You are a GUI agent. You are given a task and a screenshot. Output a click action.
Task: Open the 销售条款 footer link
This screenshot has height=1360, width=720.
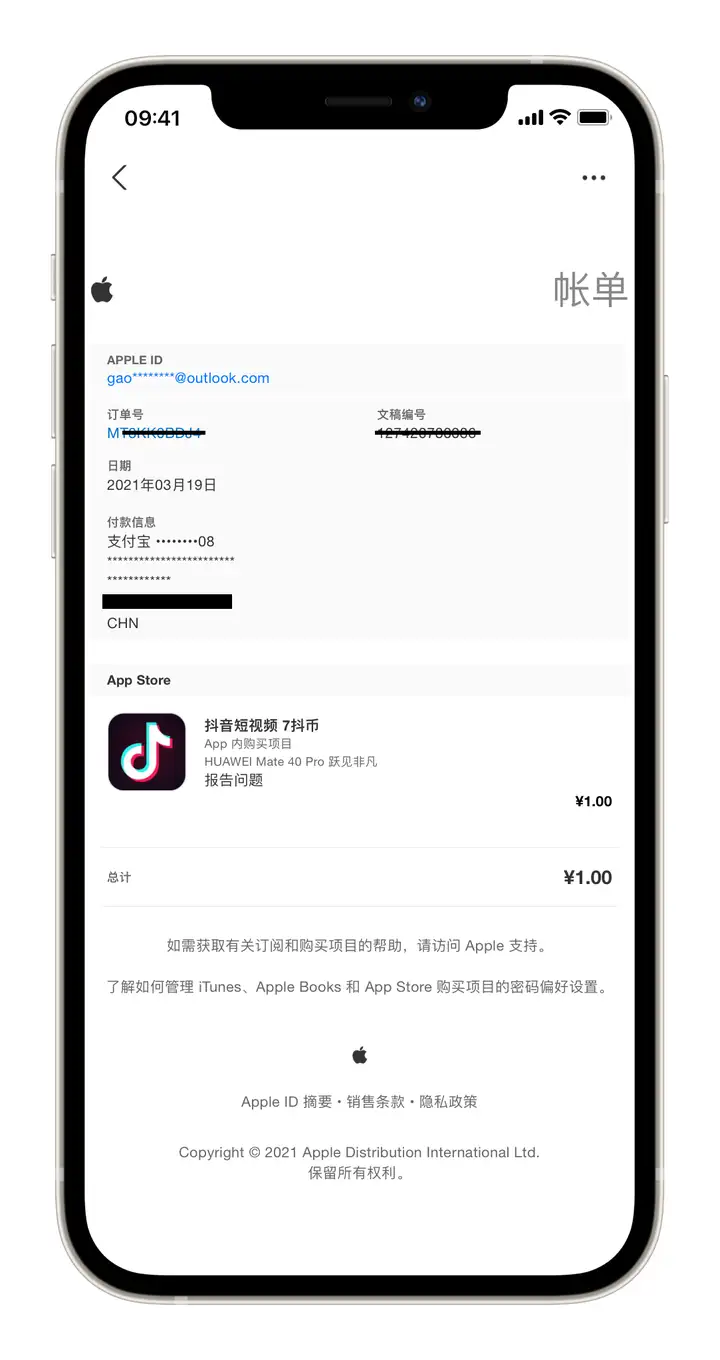376,1101
